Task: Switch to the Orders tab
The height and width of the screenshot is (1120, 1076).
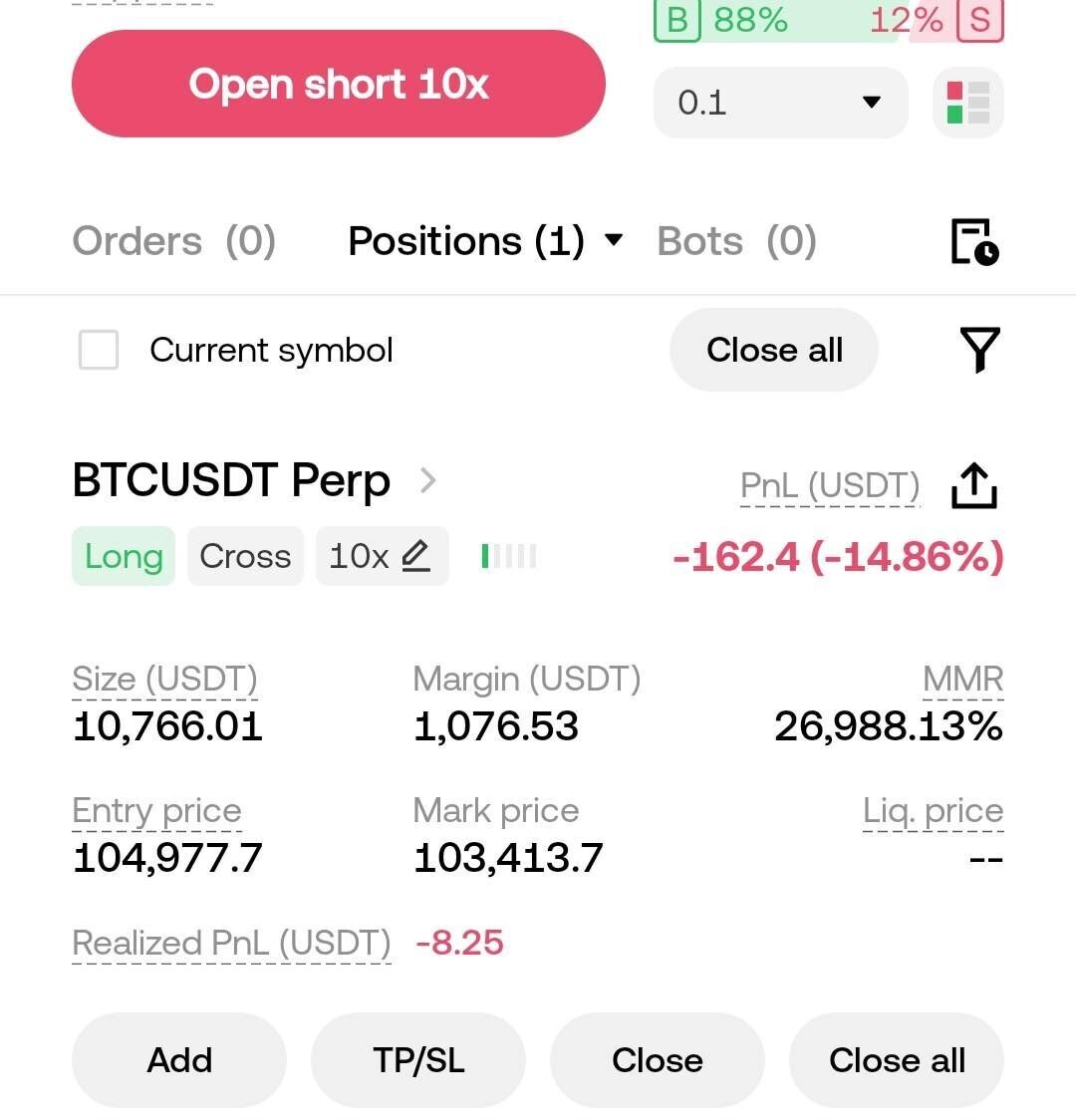Action: coord(174,241)
